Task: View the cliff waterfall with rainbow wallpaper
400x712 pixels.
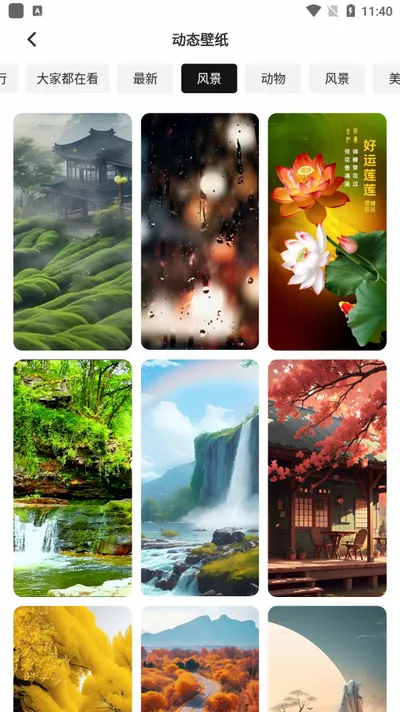Action: point(200,478)
